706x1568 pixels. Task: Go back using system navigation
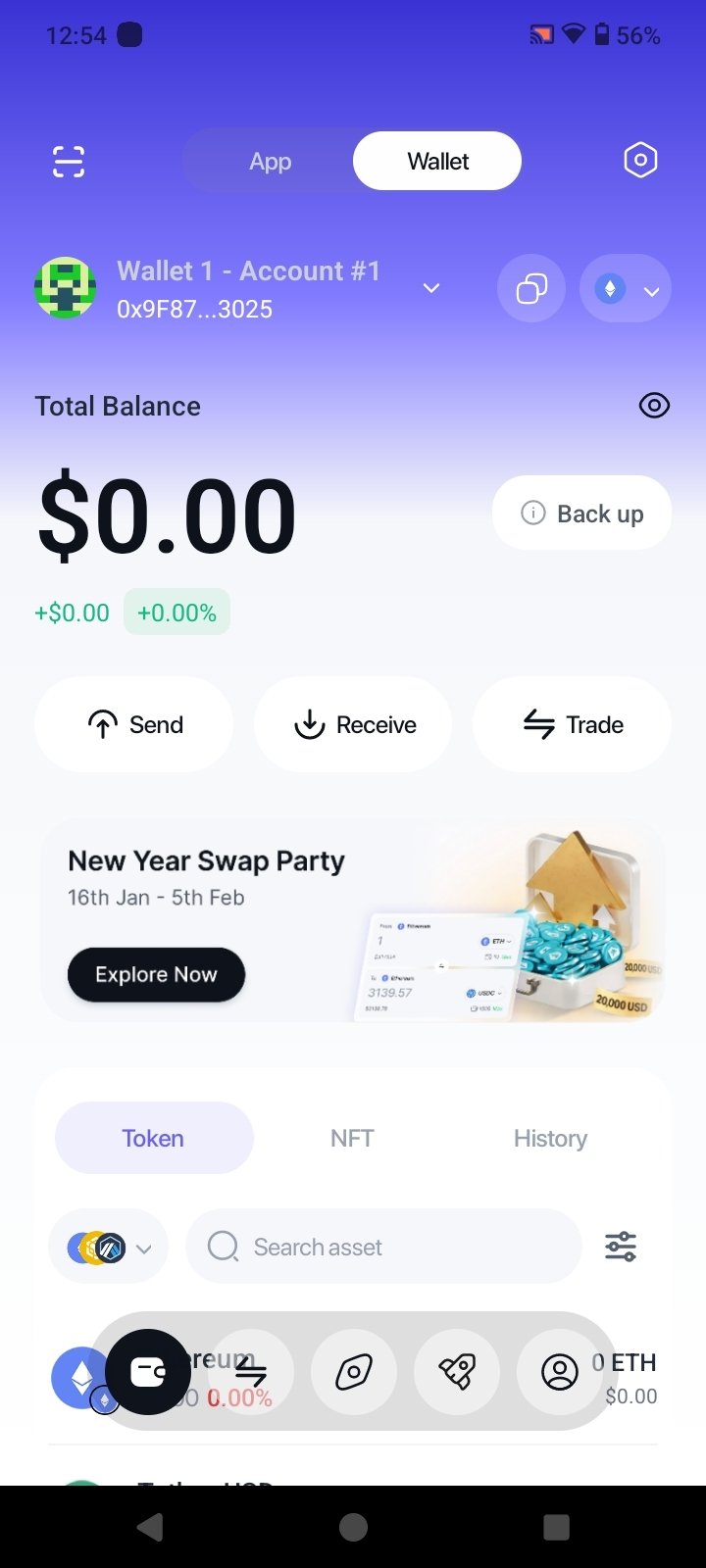coord(150,1527)
